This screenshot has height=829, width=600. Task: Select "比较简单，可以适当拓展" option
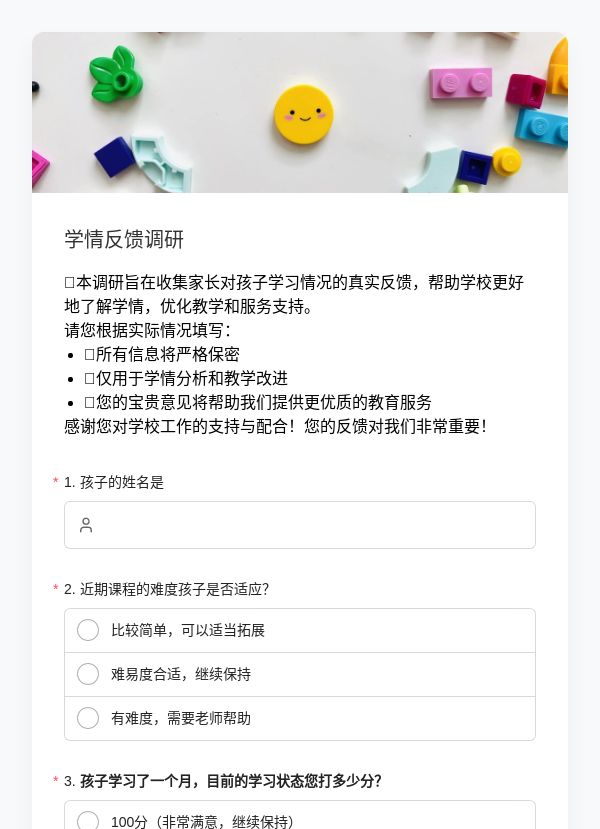(300, 630)
